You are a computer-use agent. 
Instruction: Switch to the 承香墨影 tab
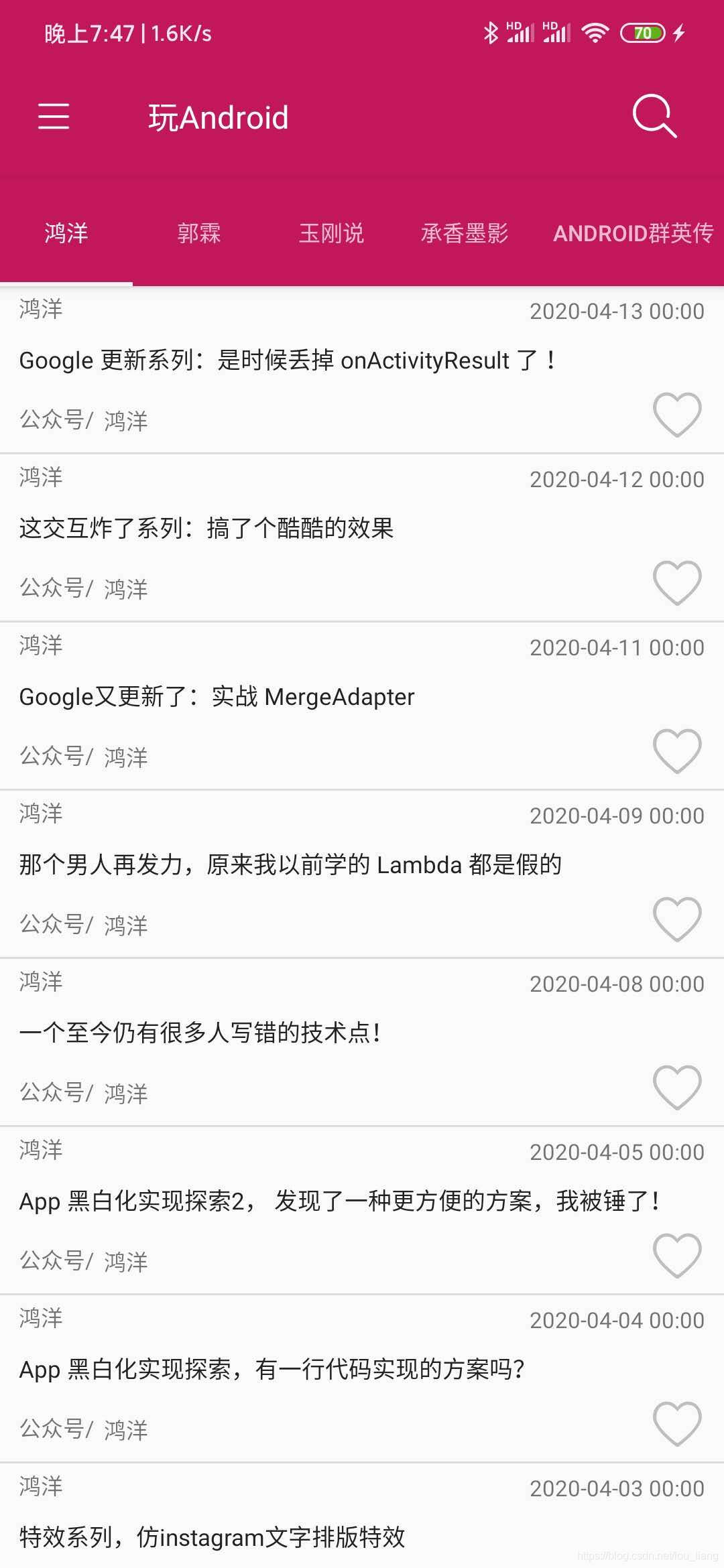(464, 233)
